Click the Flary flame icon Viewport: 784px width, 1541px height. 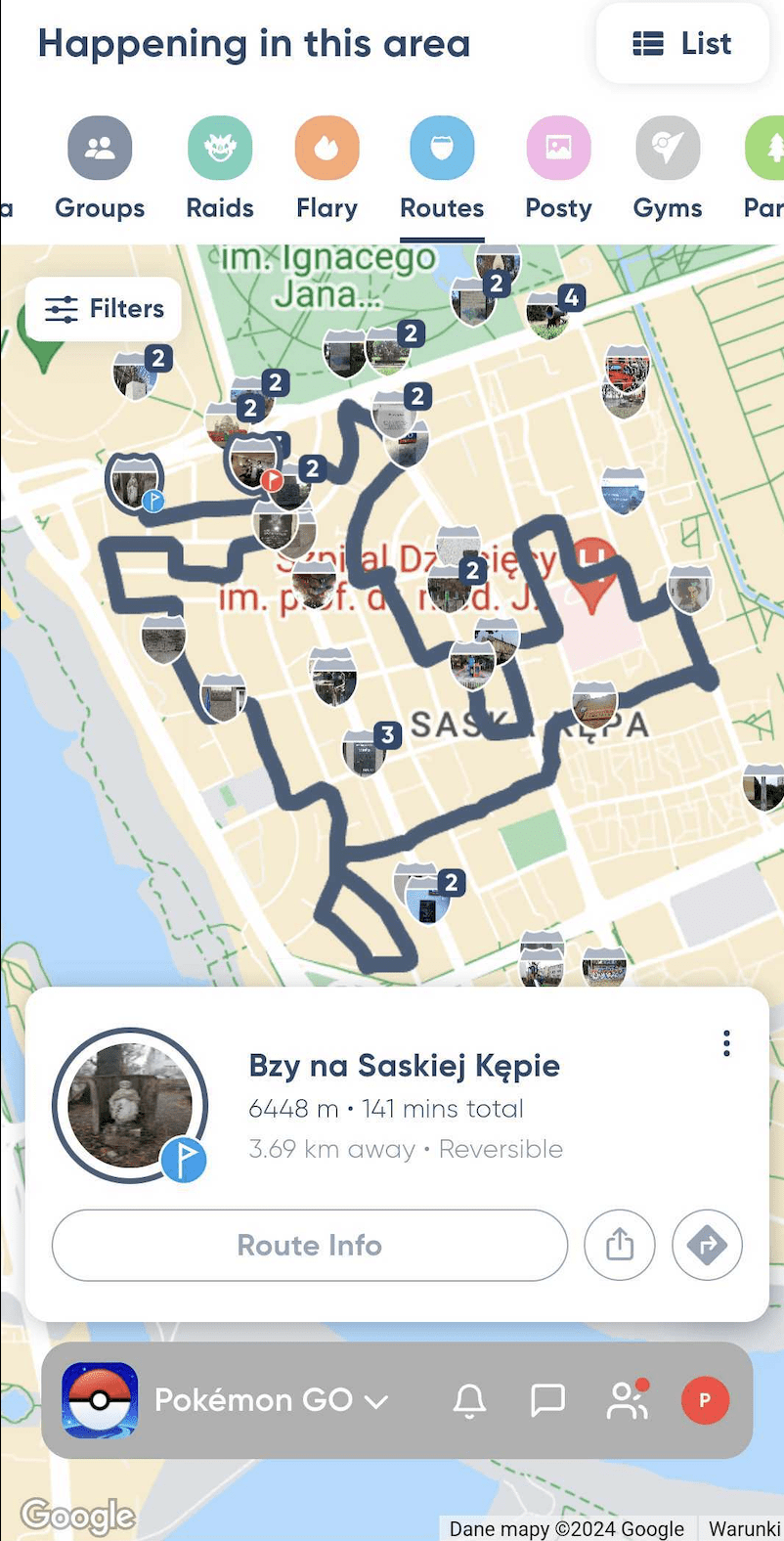click(x=327, y=147)
